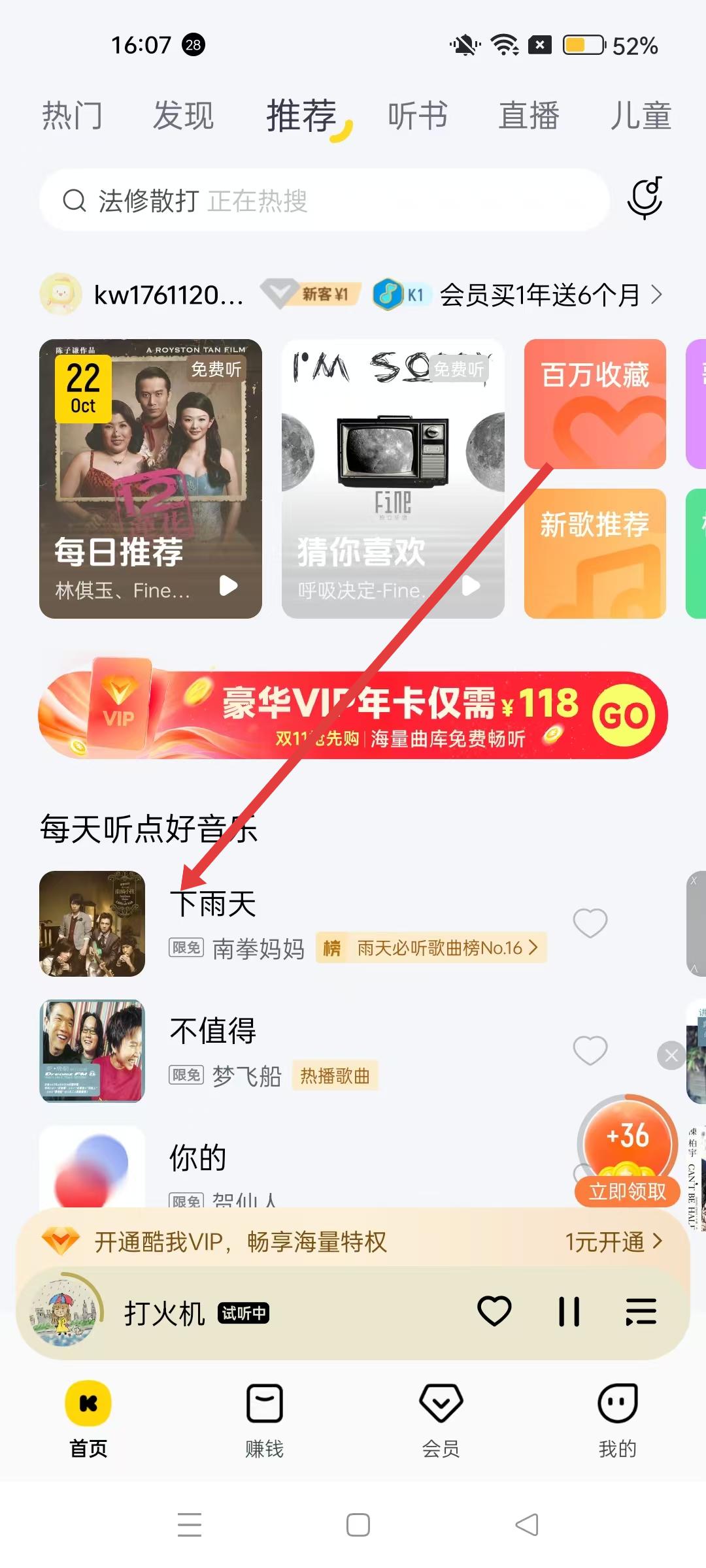Switch to the 热门 top tab
The width and height of the screenshot is (706, 1568).
click(x=72, y=116)
